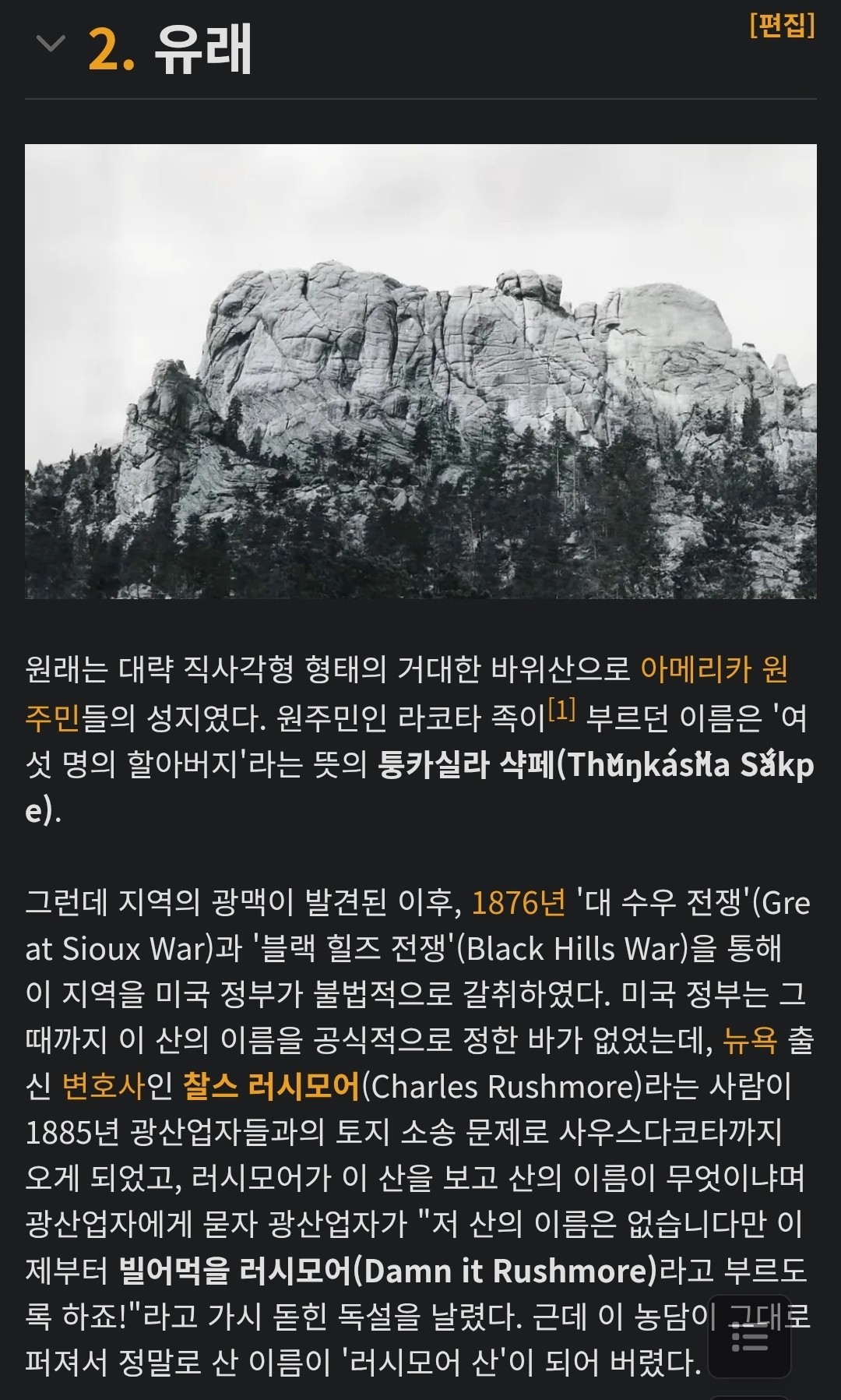Open the floating table of contents button

[x=749, y=1339]
